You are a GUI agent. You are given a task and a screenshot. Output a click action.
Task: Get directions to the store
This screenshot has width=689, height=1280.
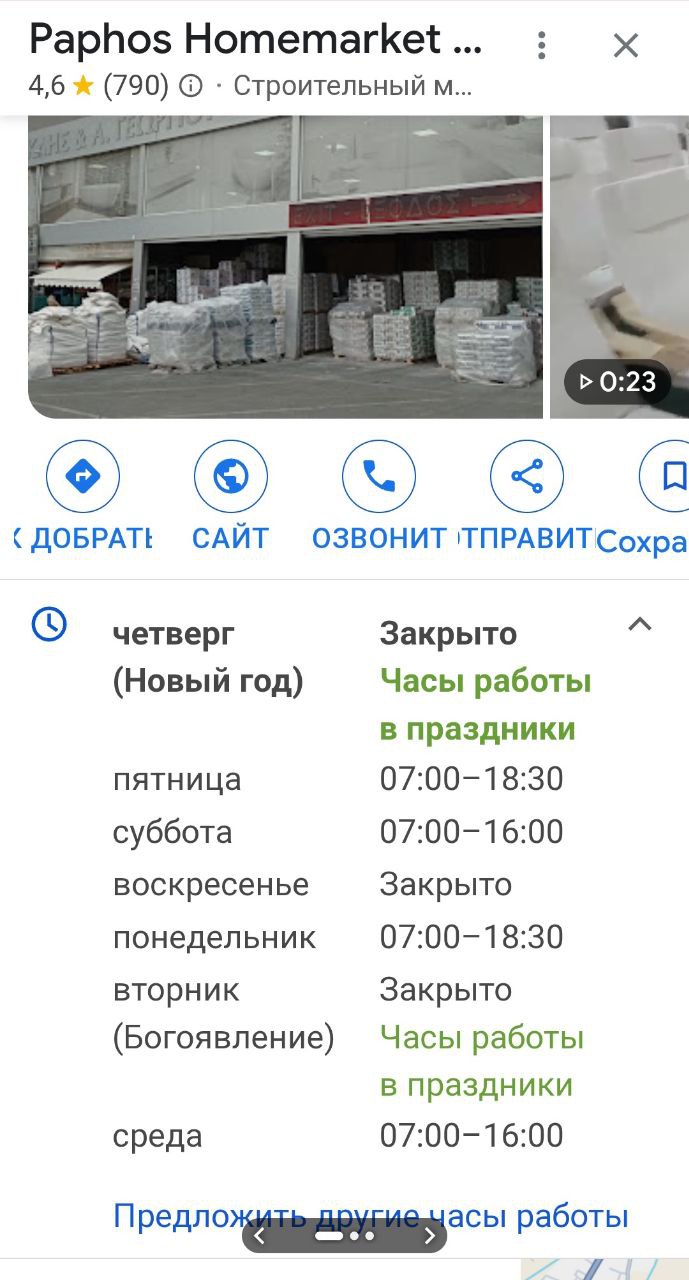click(83, 477)
